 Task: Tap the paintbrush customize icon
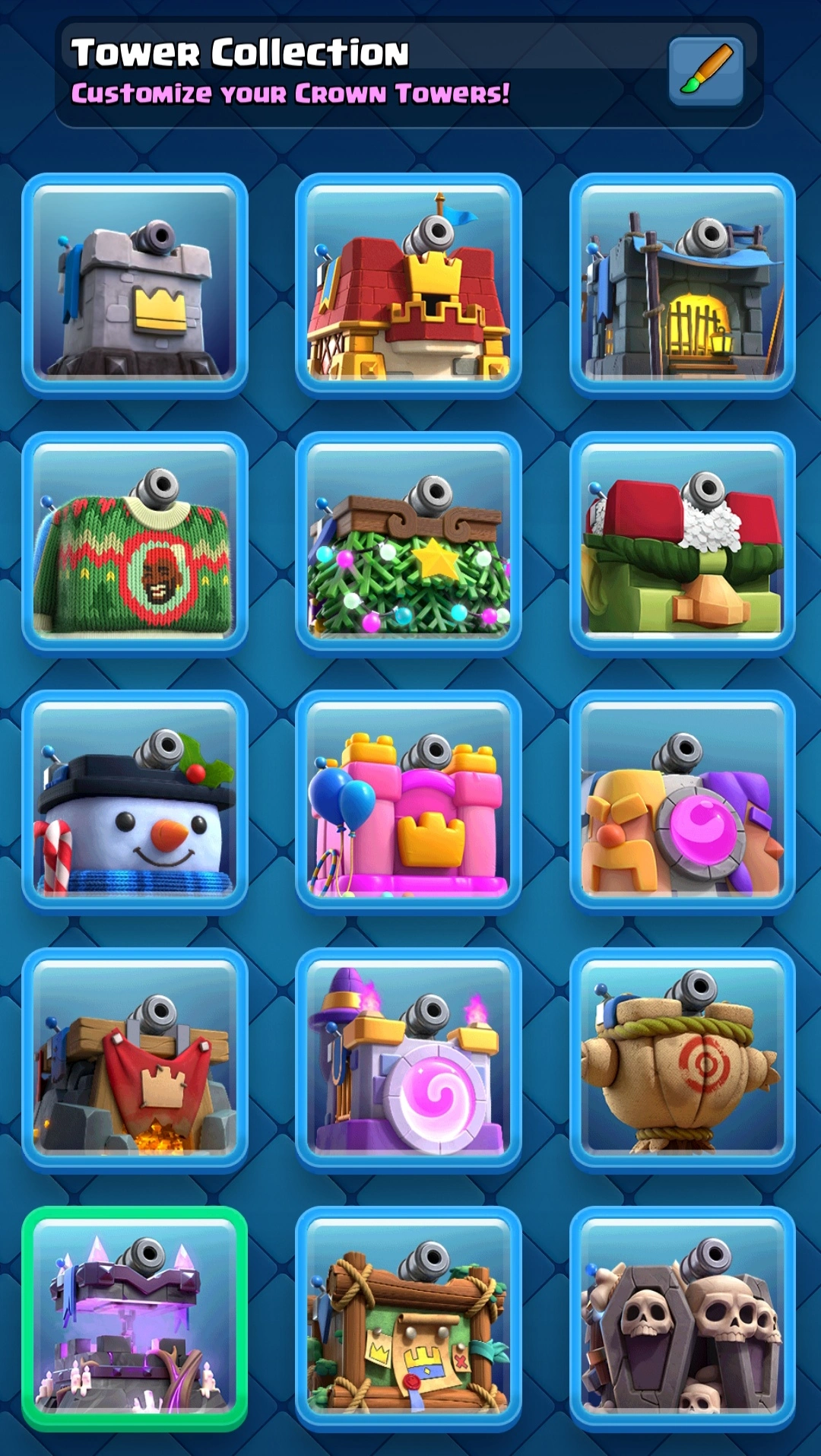(705, 71)
